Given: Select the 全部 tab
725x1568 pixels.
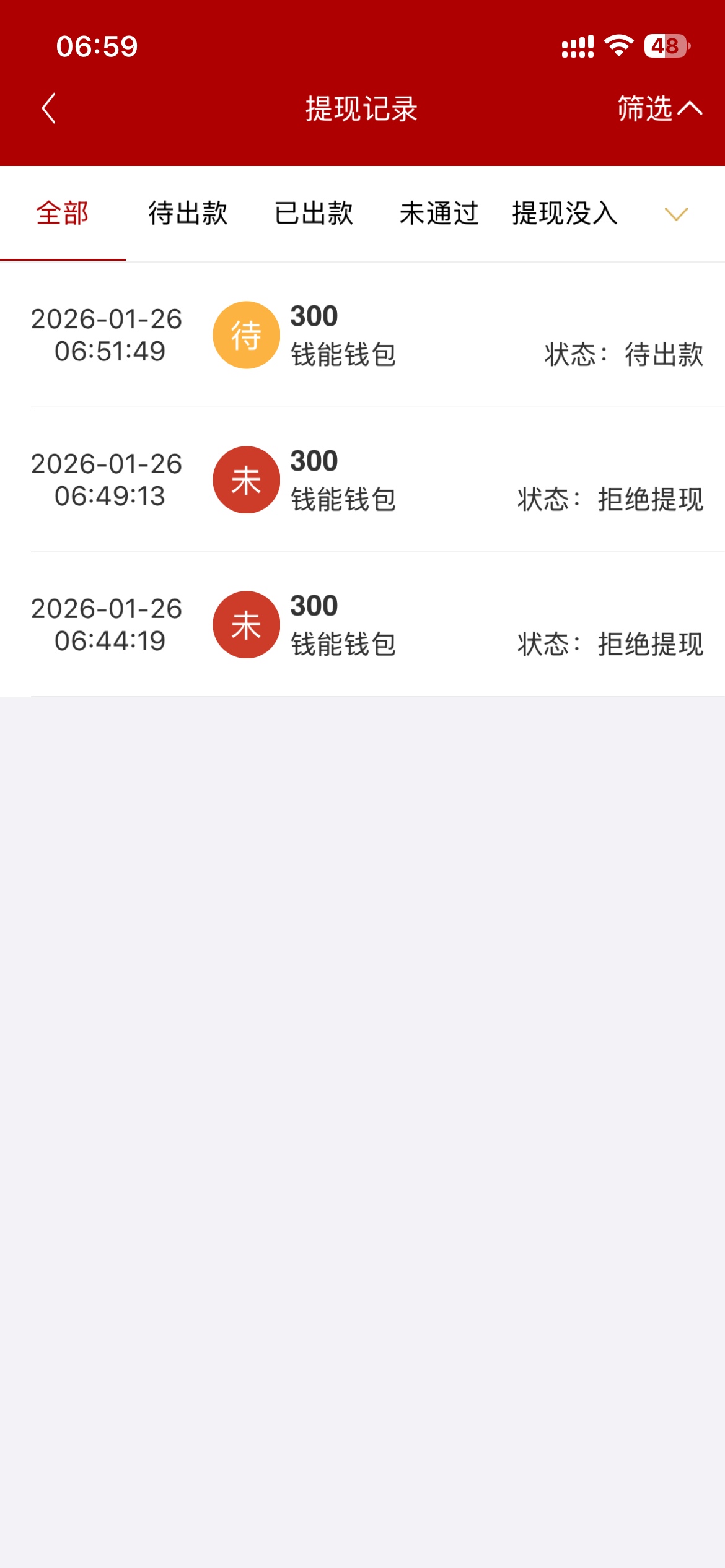Looking at the screenshot, I should coord(63,213).
